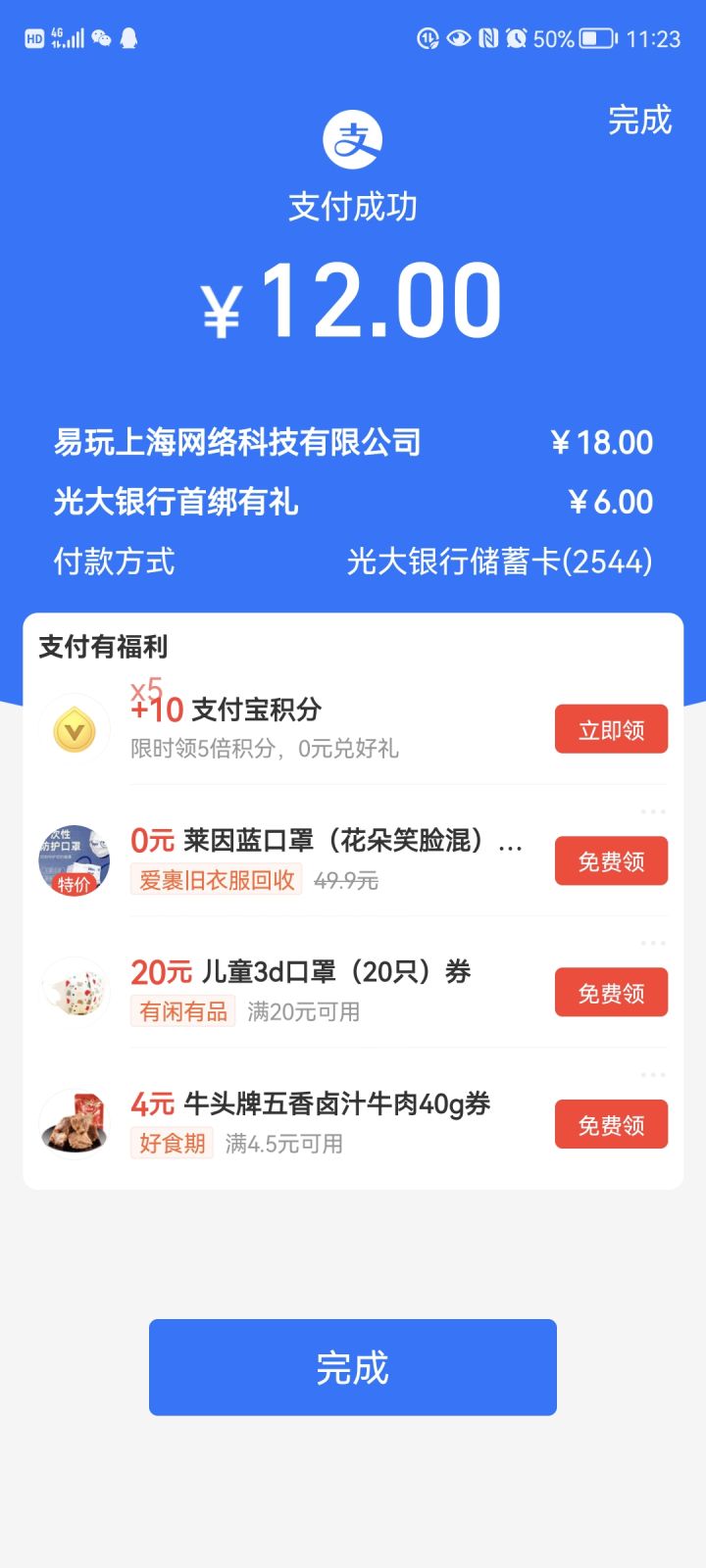Tap the eye icon in the status bar
The image size is (706, 1568).
pos(456,39)
